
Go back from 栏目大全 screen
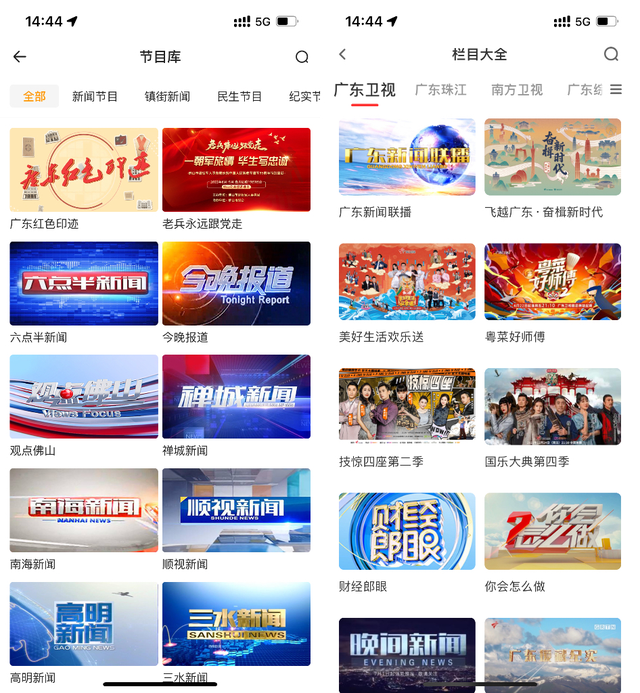[343, 55]
